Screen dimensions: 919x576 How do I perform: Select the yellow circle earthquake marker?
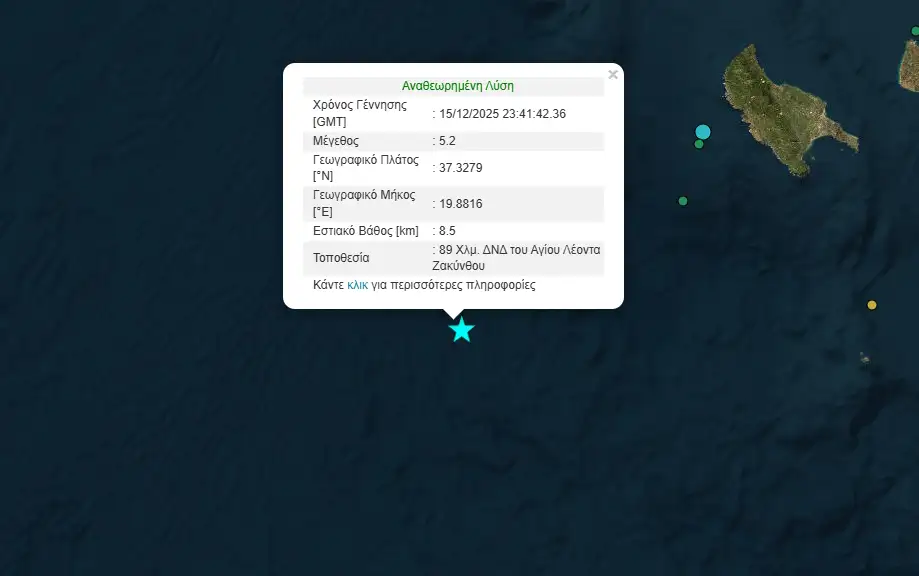coord(872,305)
